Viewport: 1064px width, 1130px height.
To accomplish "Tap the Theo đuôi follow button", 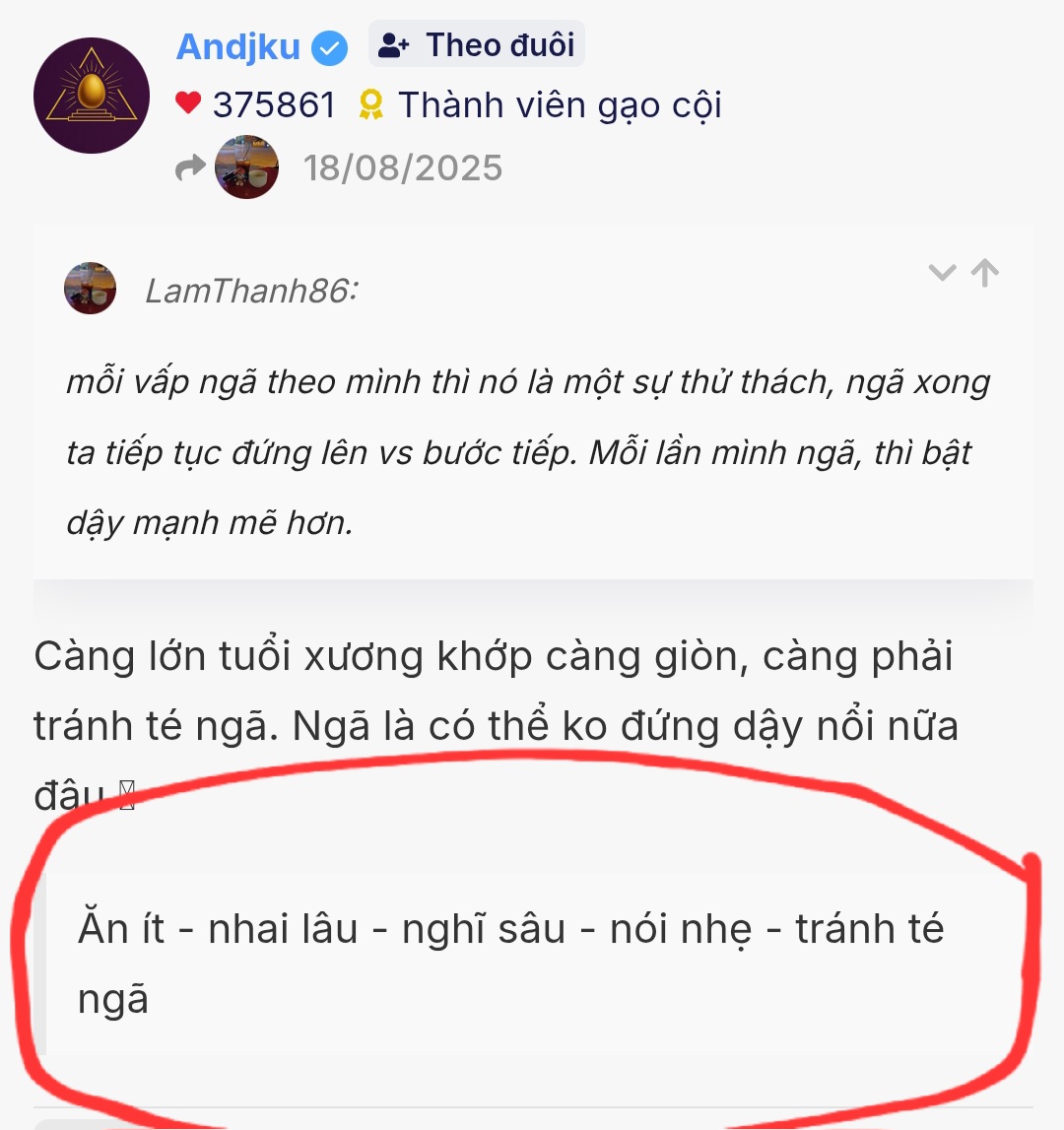I will pos(477,45).
